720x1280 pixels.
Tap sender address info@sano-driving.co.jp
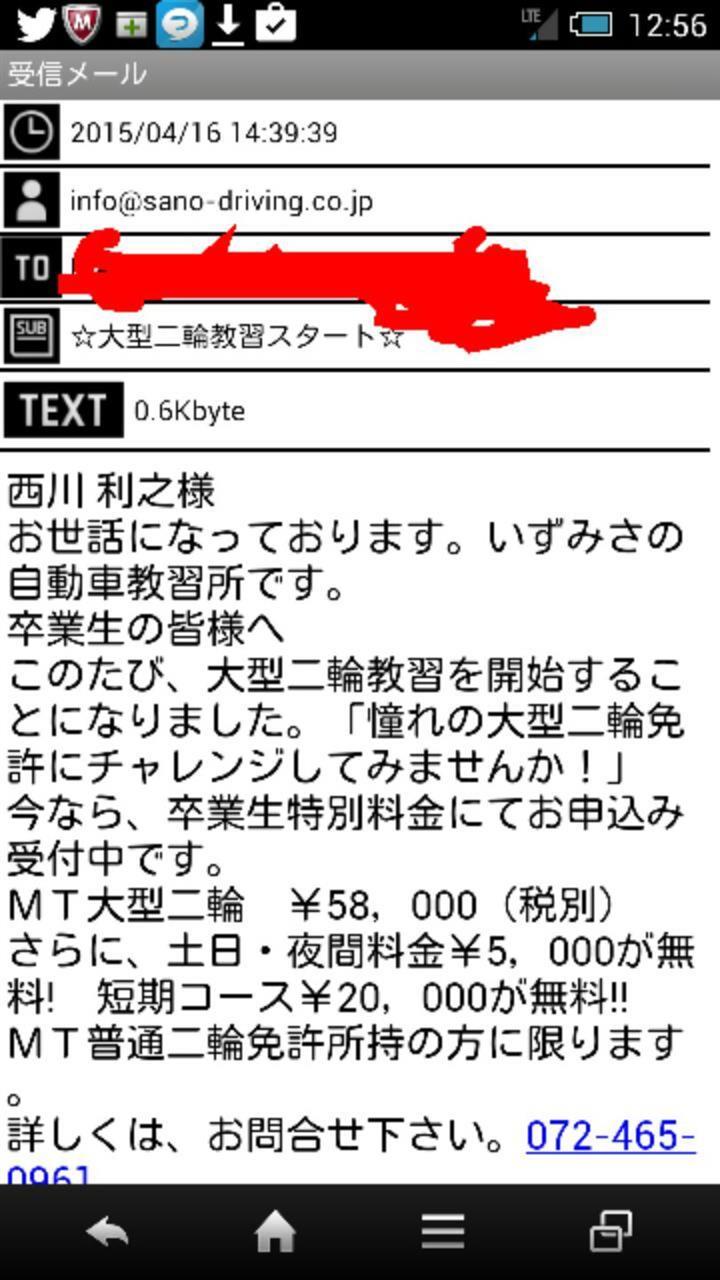221,201
